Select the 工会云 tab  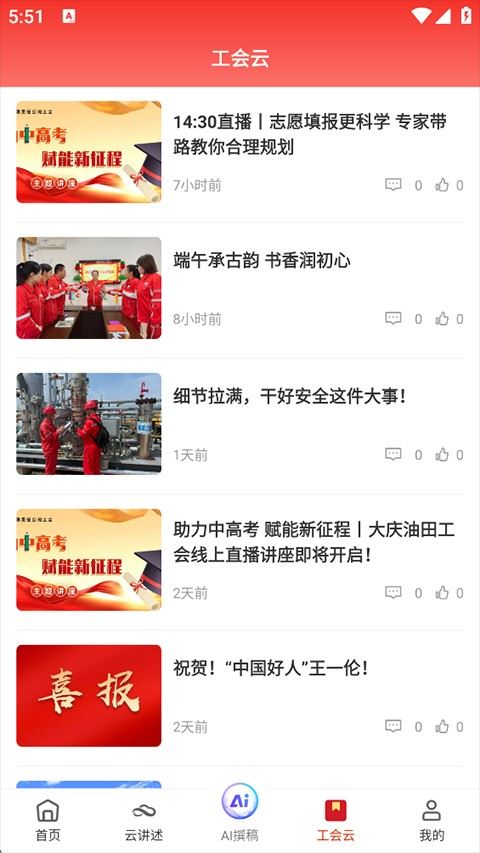click(x=336, y=820)
